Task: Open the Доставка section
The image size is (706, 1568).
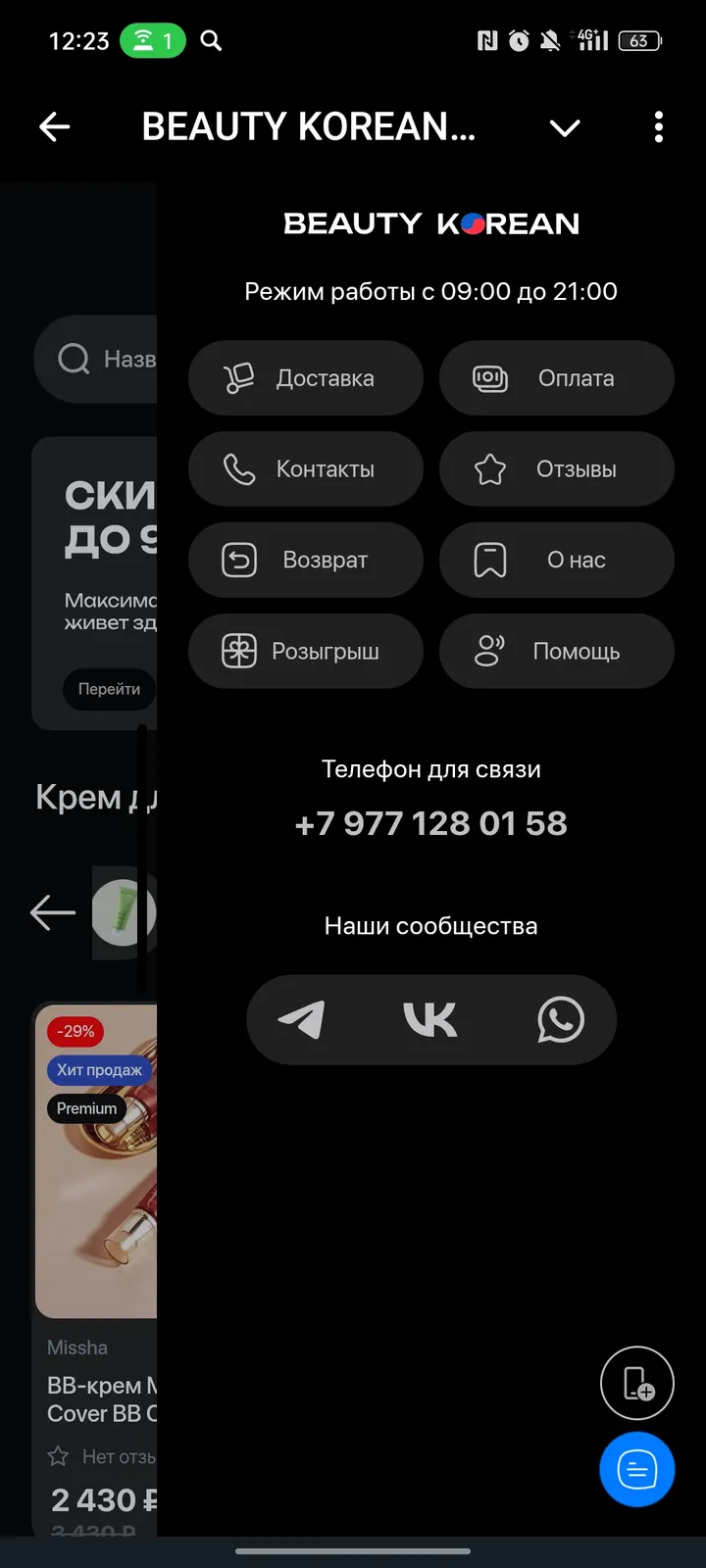Action: (x=305, y=378)
